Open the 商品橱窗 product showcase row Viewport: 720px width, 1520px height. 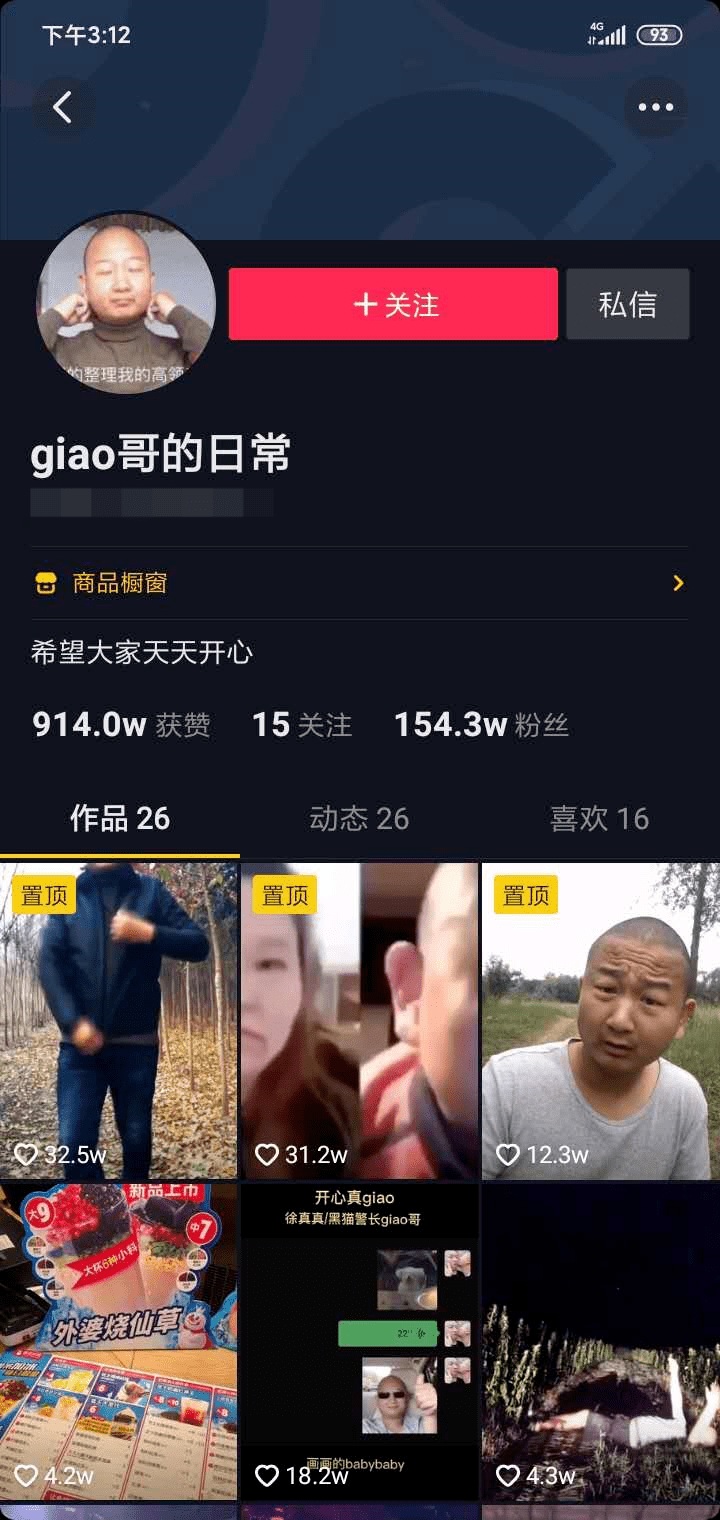coord(359,583)
